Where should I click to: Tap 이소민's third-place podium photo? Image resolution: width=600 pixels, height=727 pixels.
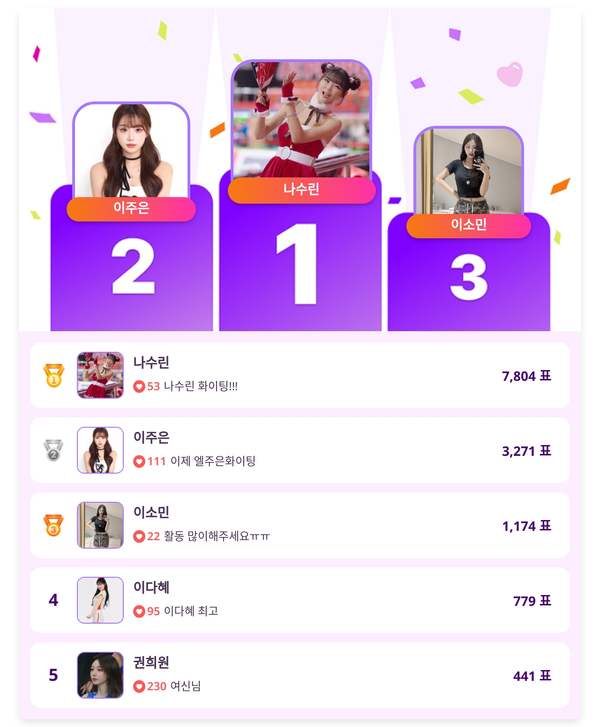click(x=468, y=170)
